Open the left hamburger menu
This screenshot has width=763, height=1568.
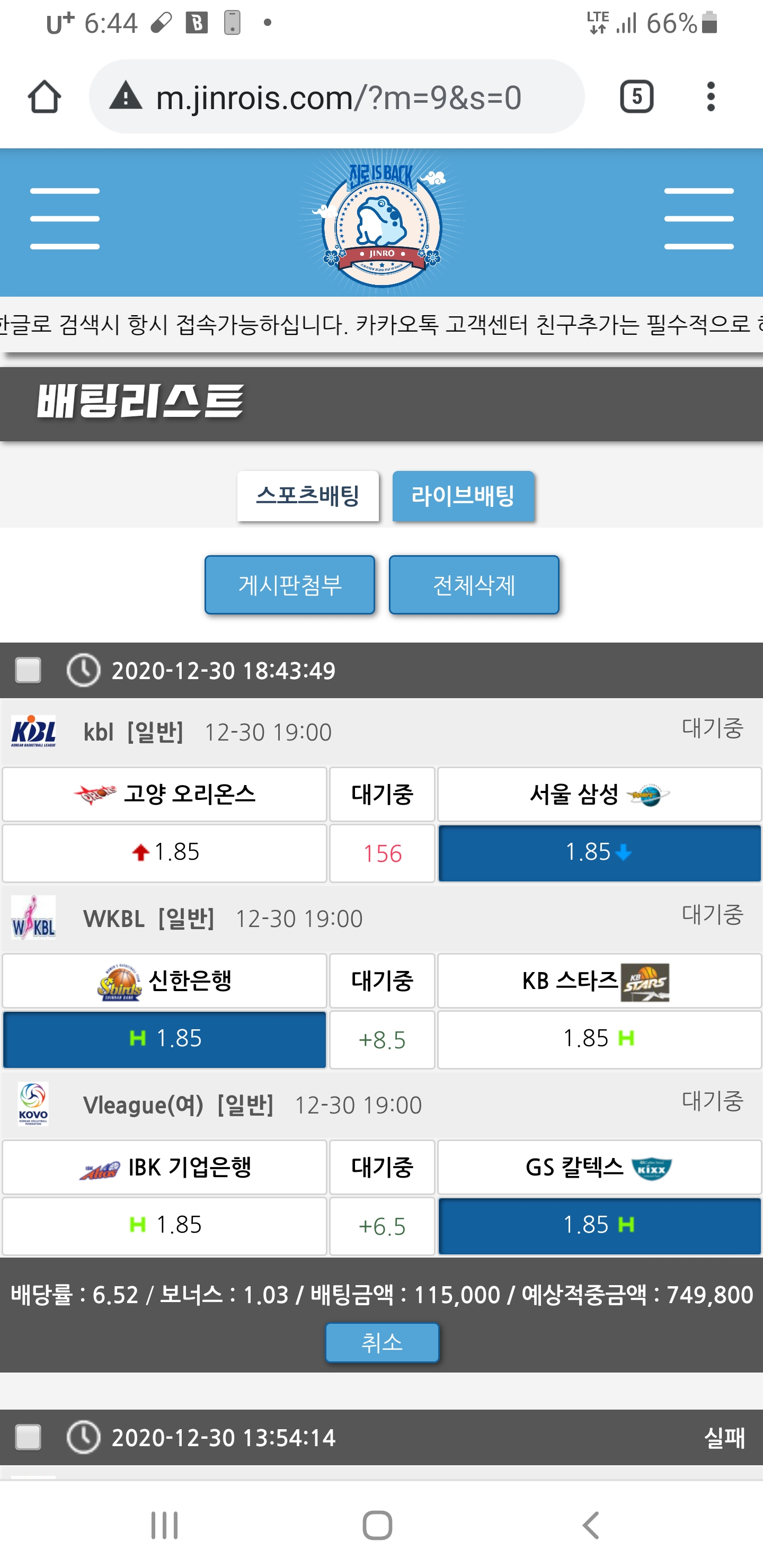pyautogui.click(x=65, y=219)
